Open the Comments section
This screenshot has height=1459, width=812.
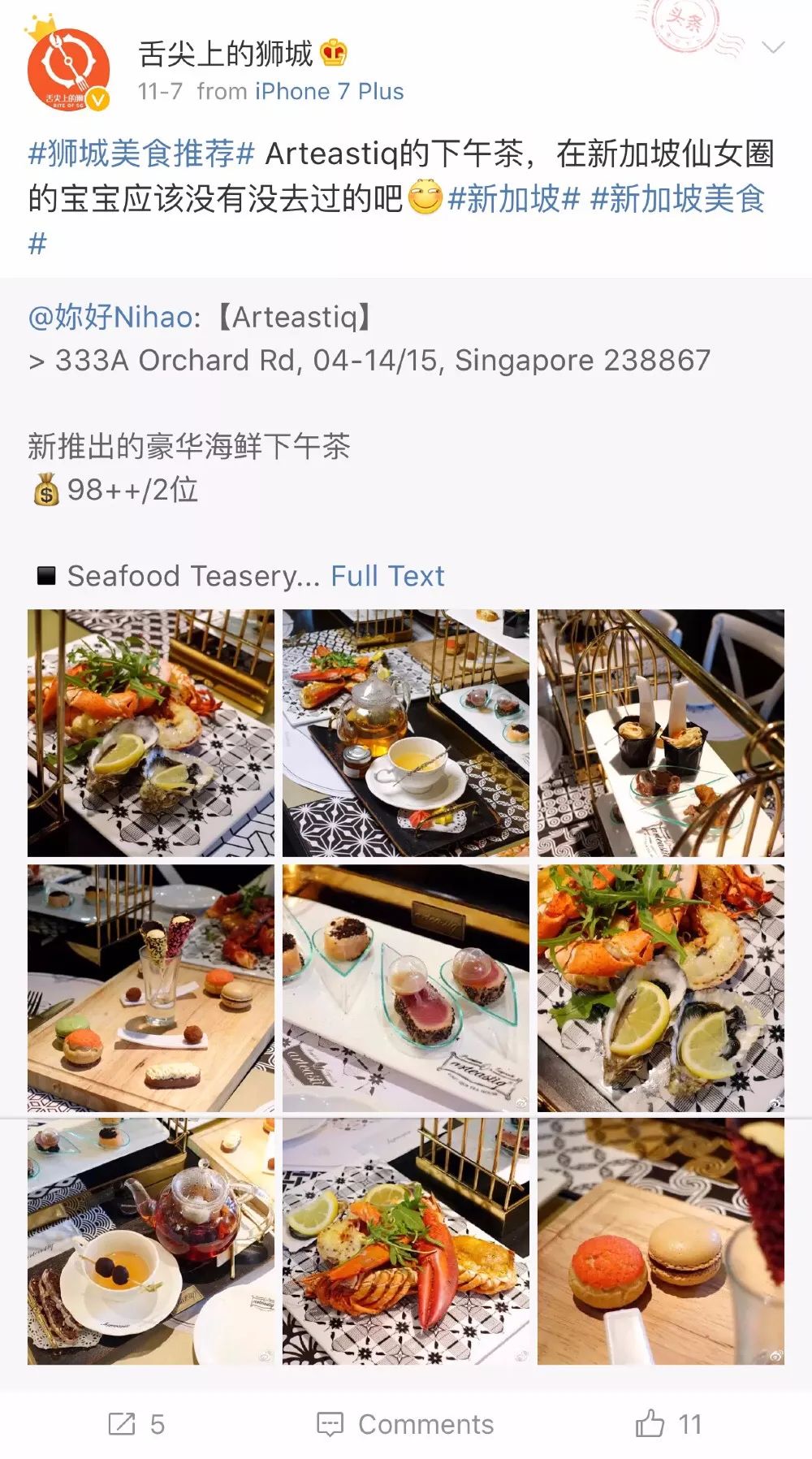pyautogui.click(x=406, y=1424)
